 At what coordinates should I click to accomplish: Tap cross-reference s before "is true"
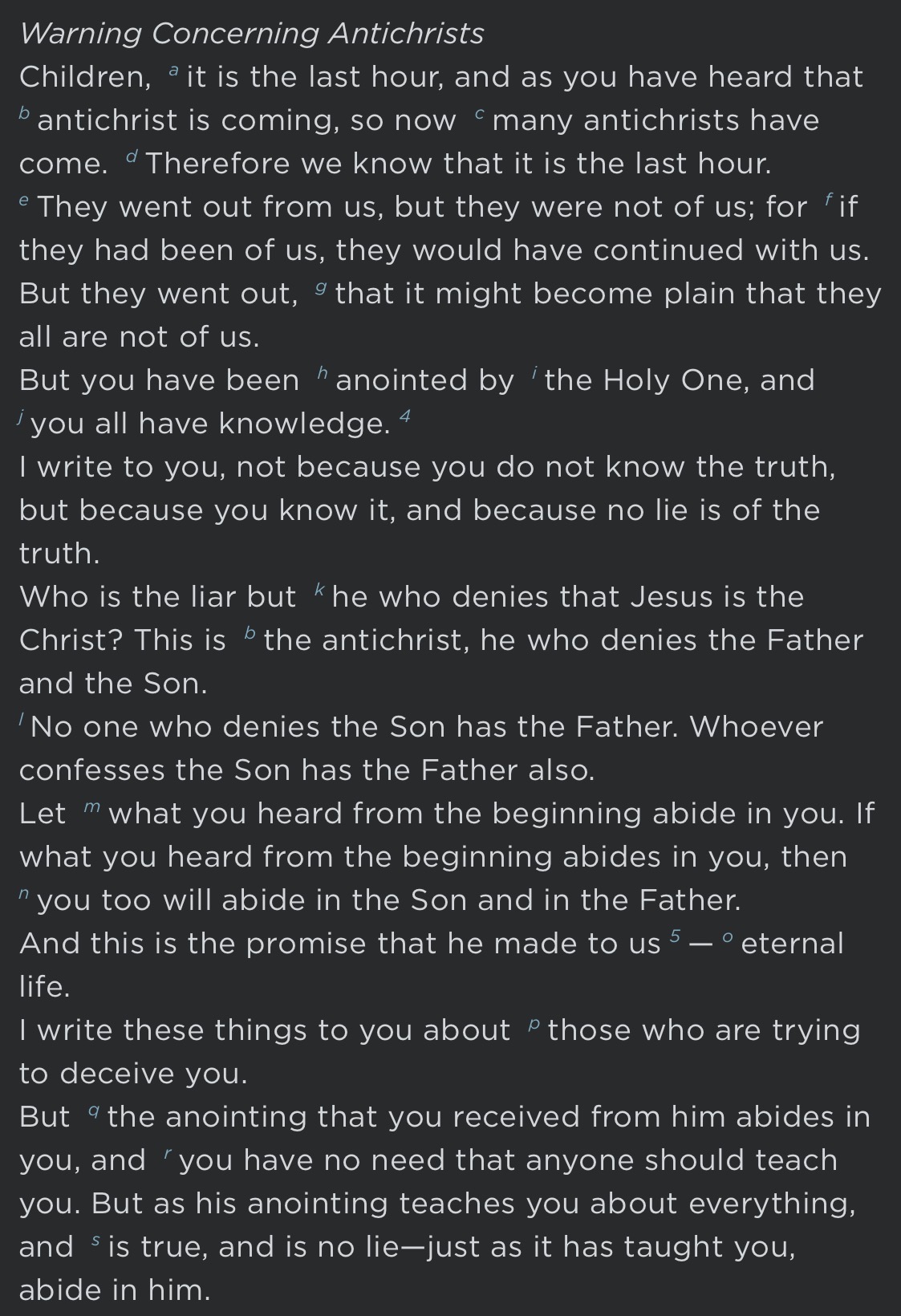click(95, 1241)
